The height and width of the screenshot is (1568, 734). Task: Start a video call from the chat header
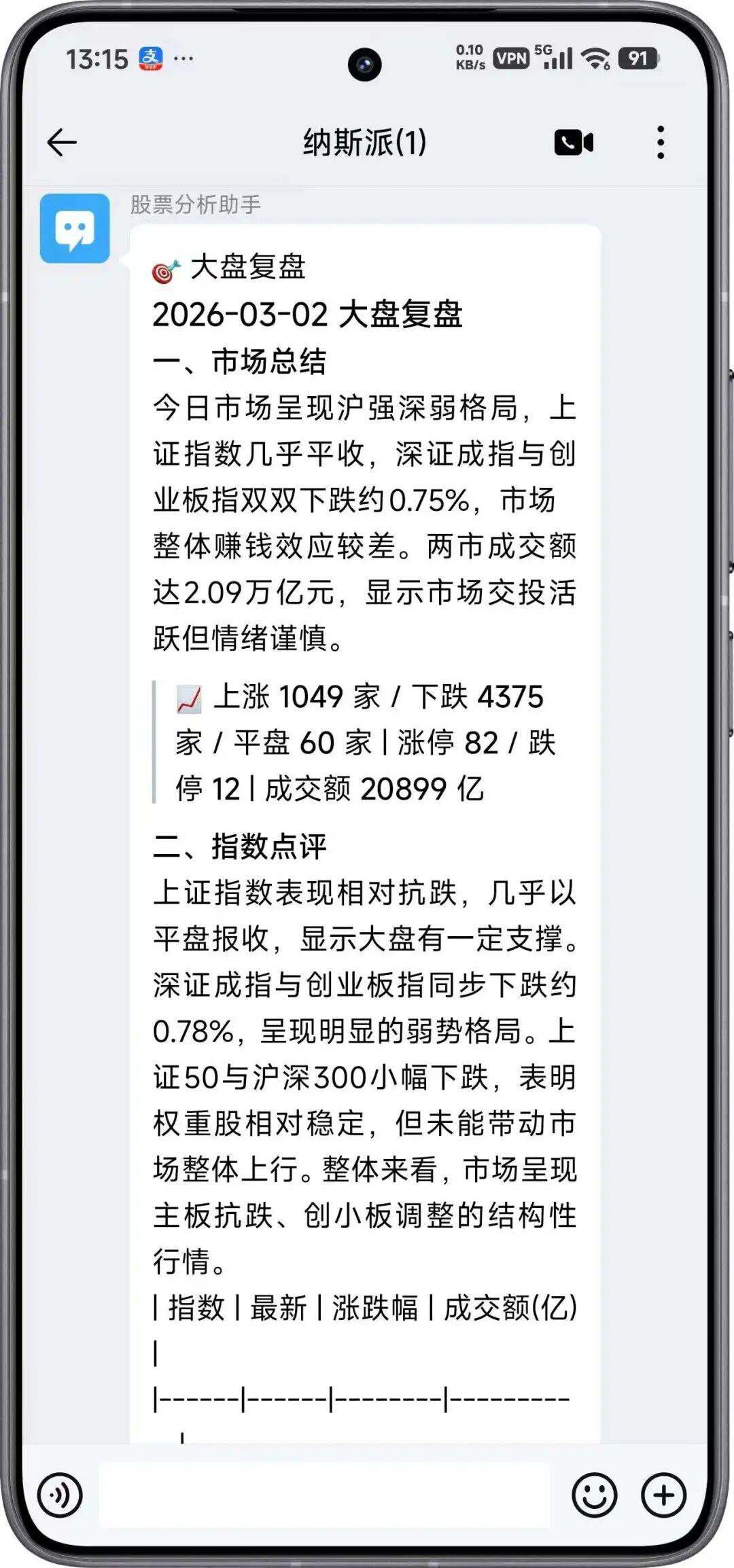click(574, 144)
